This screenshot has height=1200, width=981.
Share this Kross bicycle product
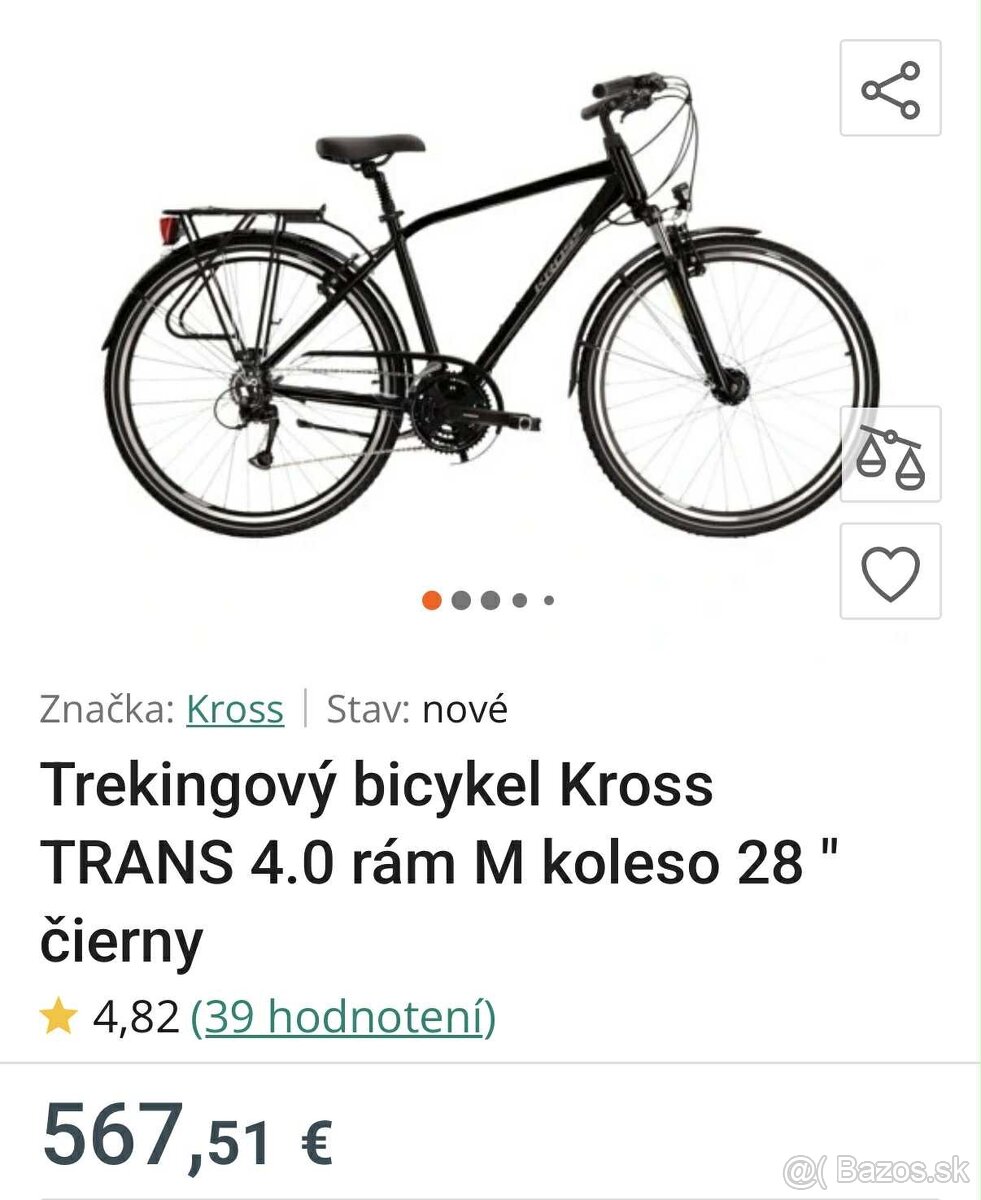(x=890, y=89)
